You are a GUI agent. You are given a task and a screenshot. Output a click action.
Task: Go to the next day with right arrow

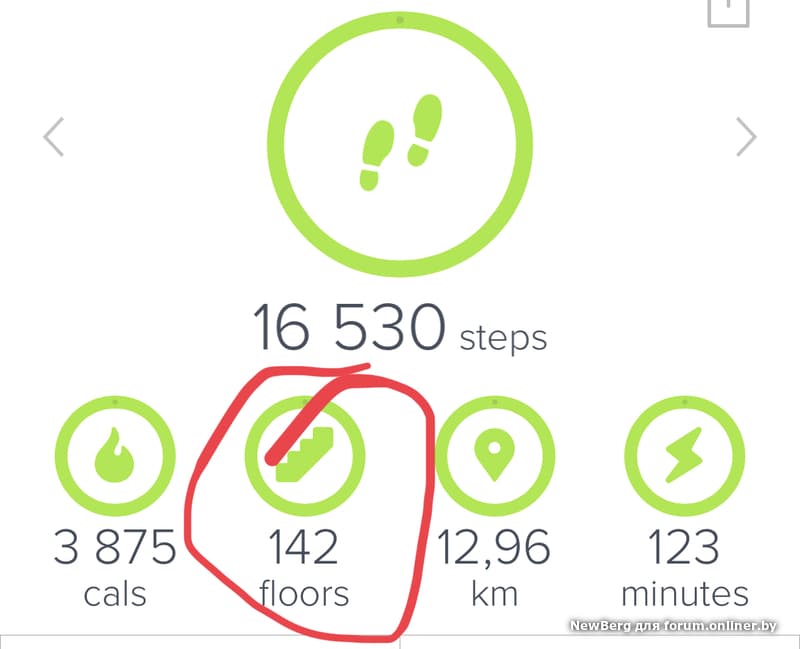coord(746,137)
